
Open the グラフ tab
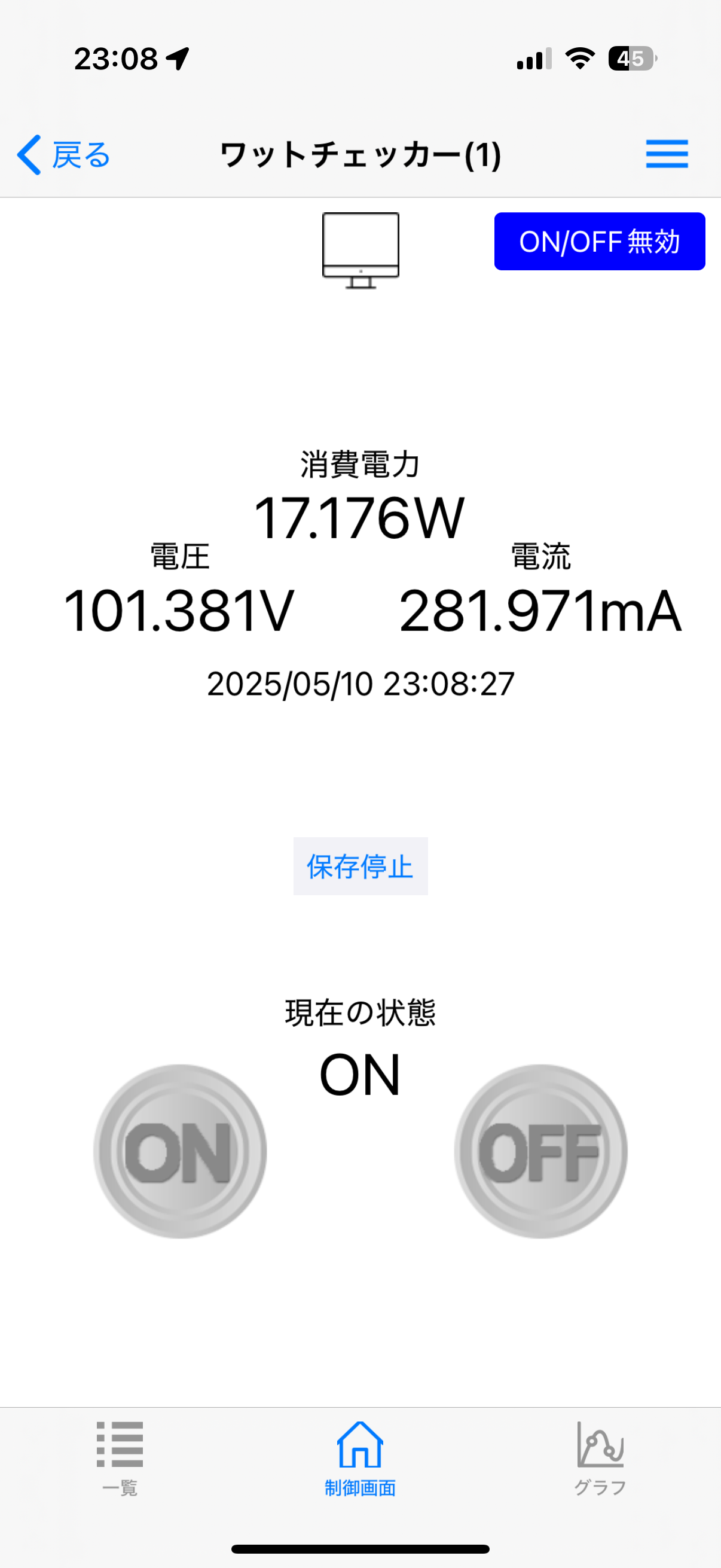[x=600, y=1458]
